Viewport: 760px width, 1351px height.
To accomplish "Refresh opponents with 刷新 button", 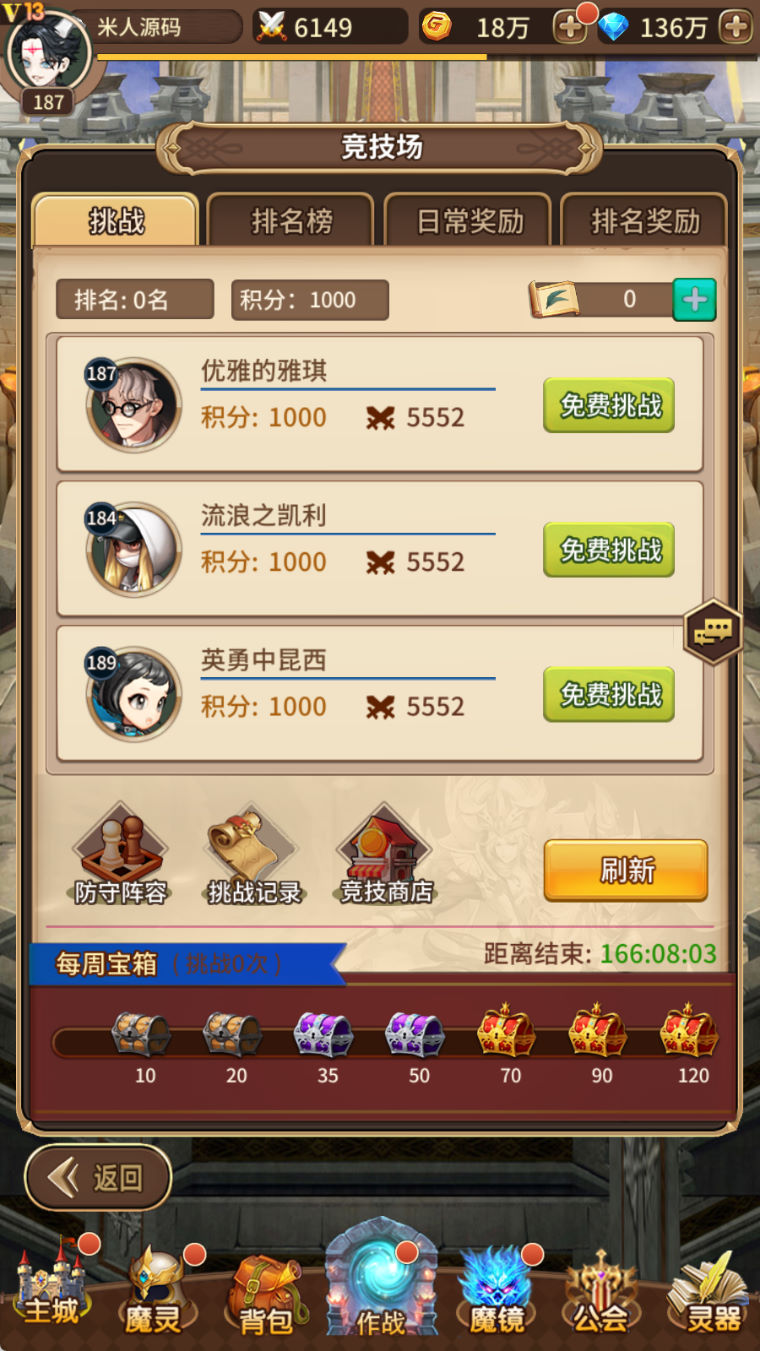I will [626, 870].
